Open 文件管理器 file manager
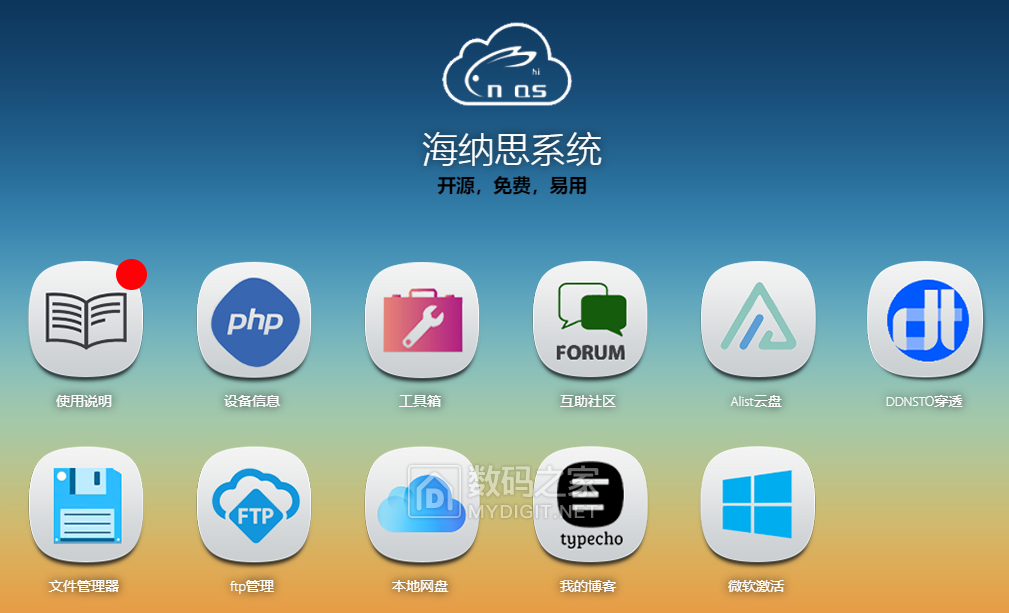1009x613 pixels. 85,504
